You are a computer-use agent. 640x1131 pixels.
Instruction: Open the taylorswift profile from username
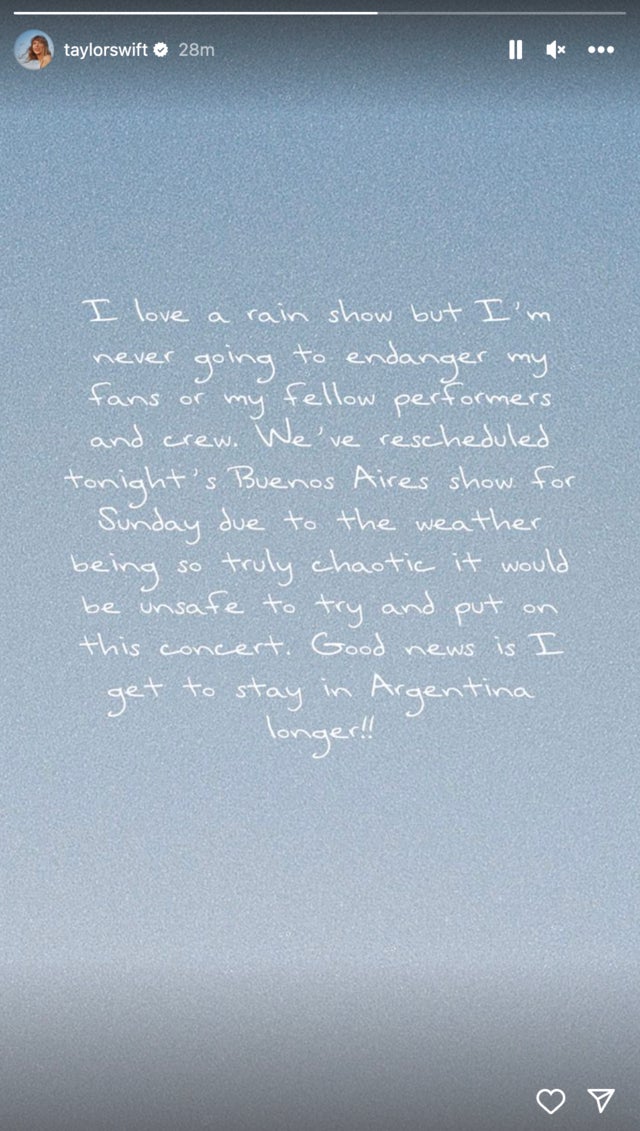coord(105,49)
